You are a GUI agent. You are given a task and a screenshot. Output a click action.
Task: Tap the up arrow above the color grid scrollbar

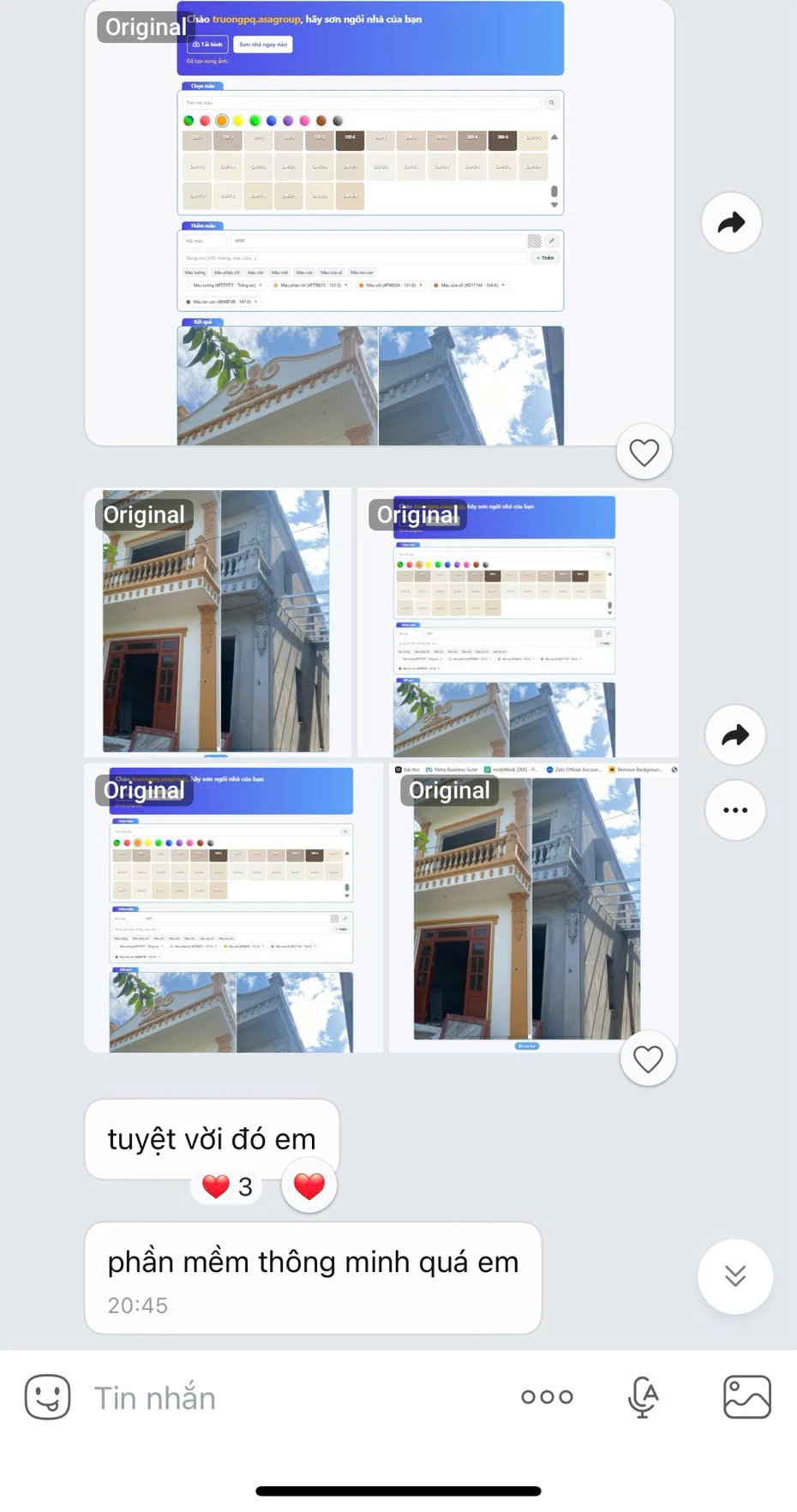click(x=555, y=136)
